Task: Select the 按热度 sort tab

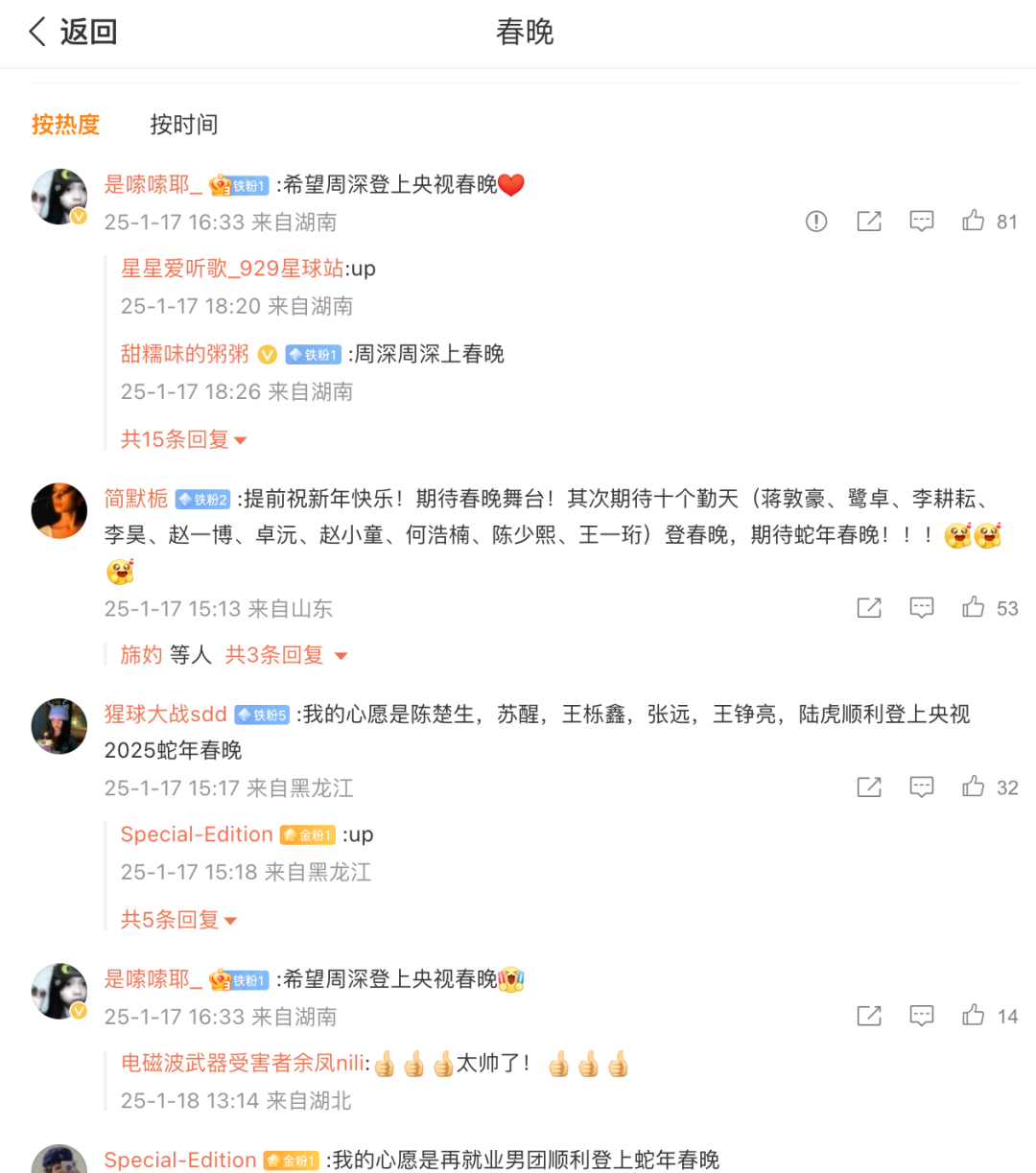Action: (x=65, y=125)
